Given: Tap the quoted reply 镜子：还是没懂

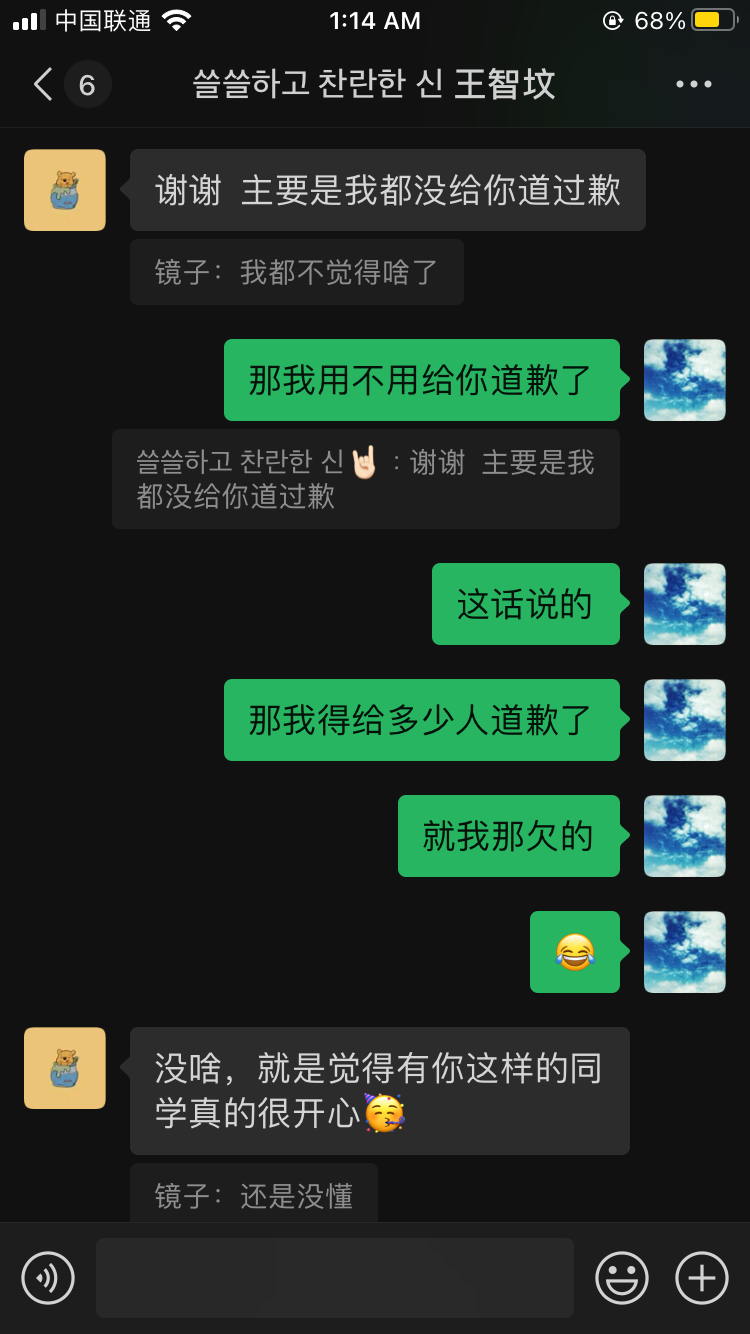Looking at the screenshot, I should click(254, 1194).
